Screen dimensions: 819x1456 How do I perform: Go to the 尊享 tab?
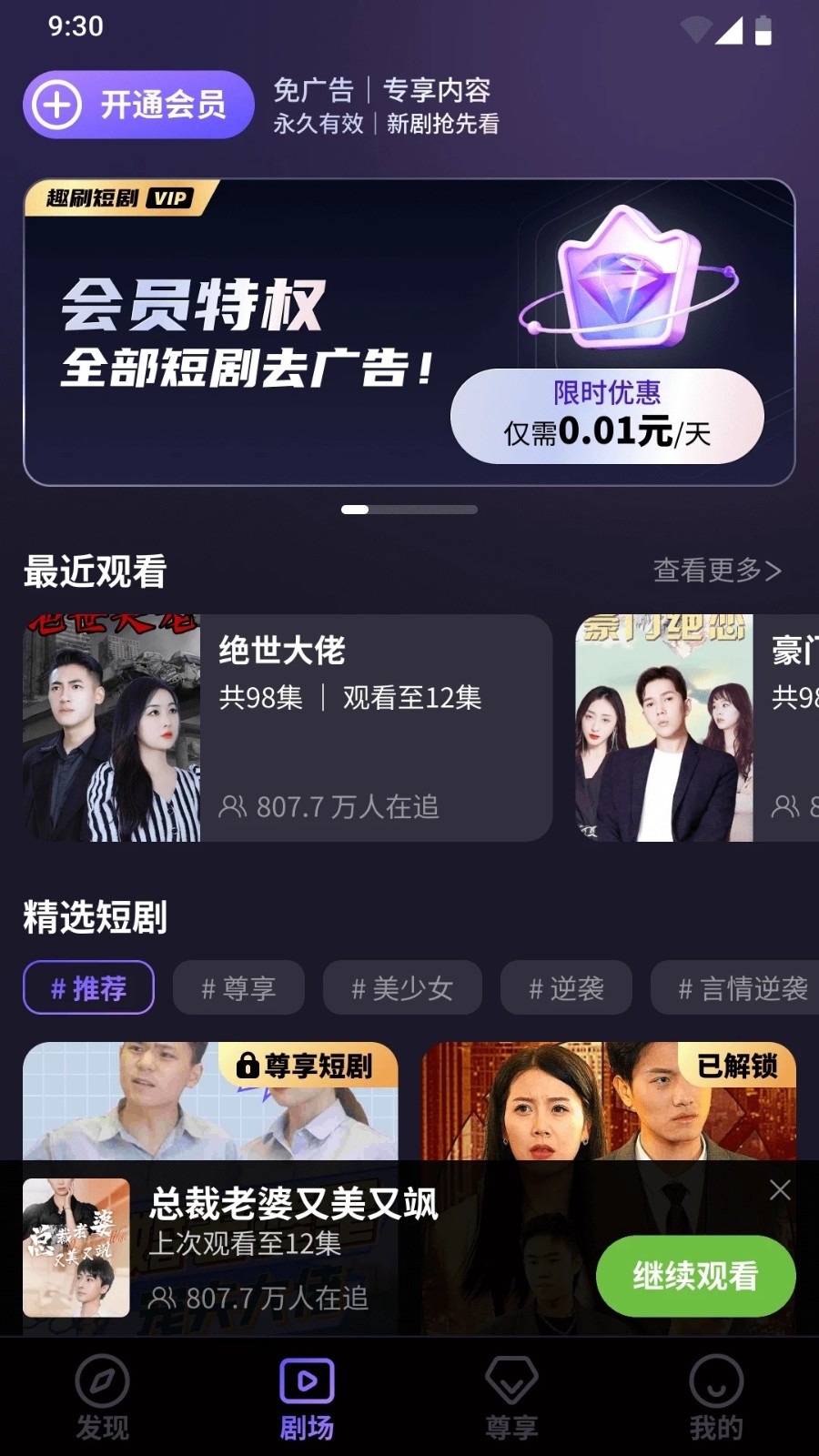(x=511, y=1397)
